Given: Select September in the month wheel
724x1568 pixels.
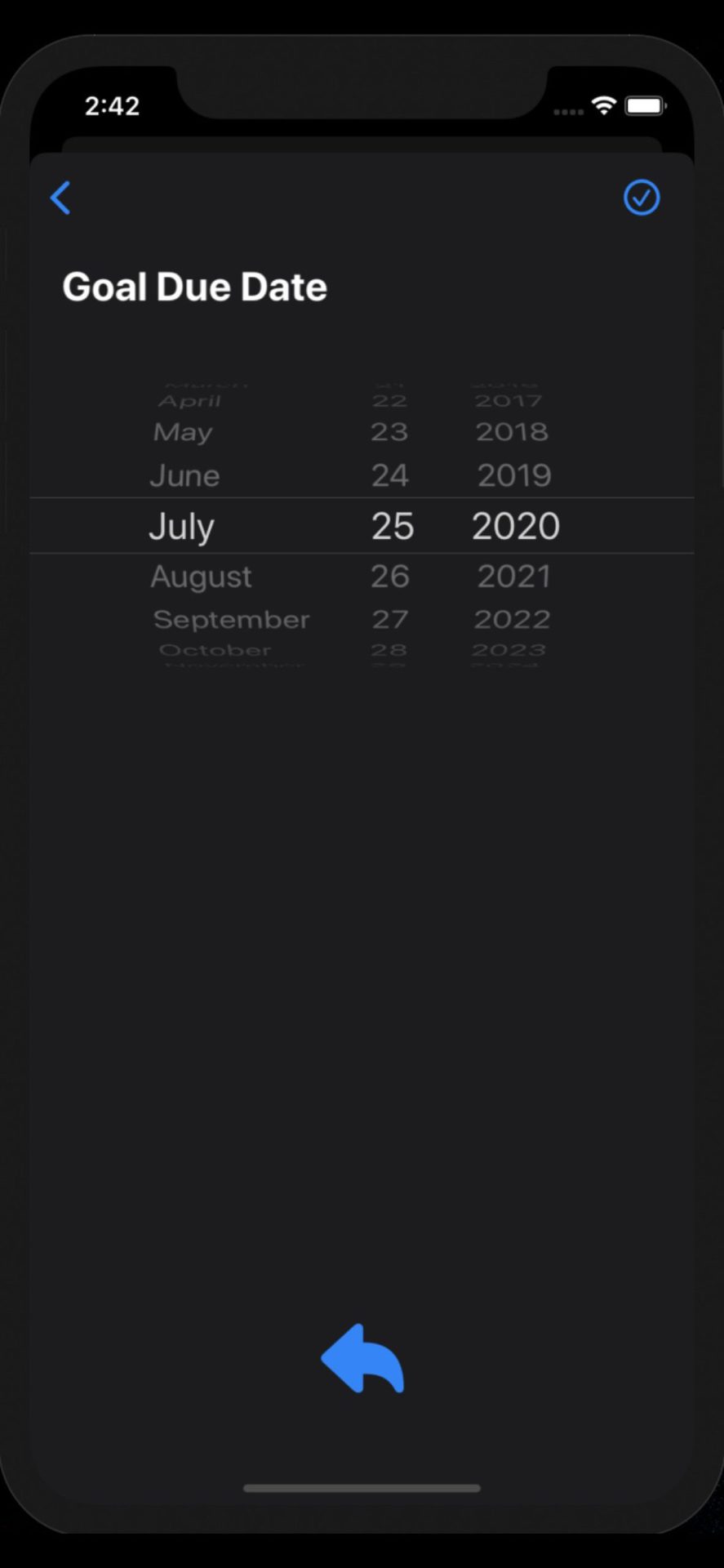Looking at the screenshot, I should tap(232, 620).
